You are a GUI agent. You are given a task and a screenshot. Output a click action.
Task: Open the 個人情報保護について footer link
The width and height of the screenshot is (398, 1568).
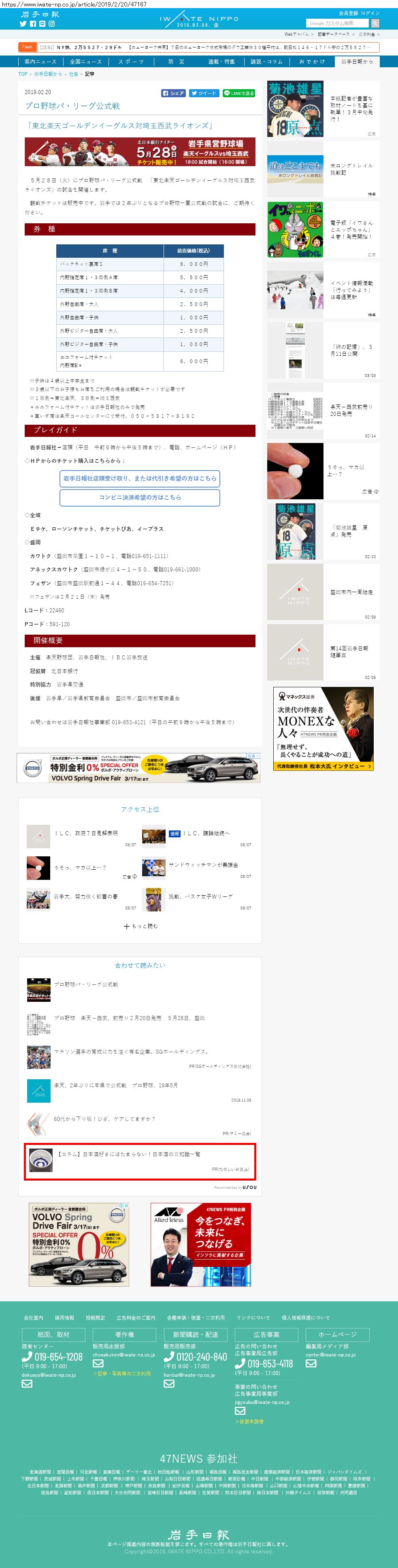click(306, 1318)
